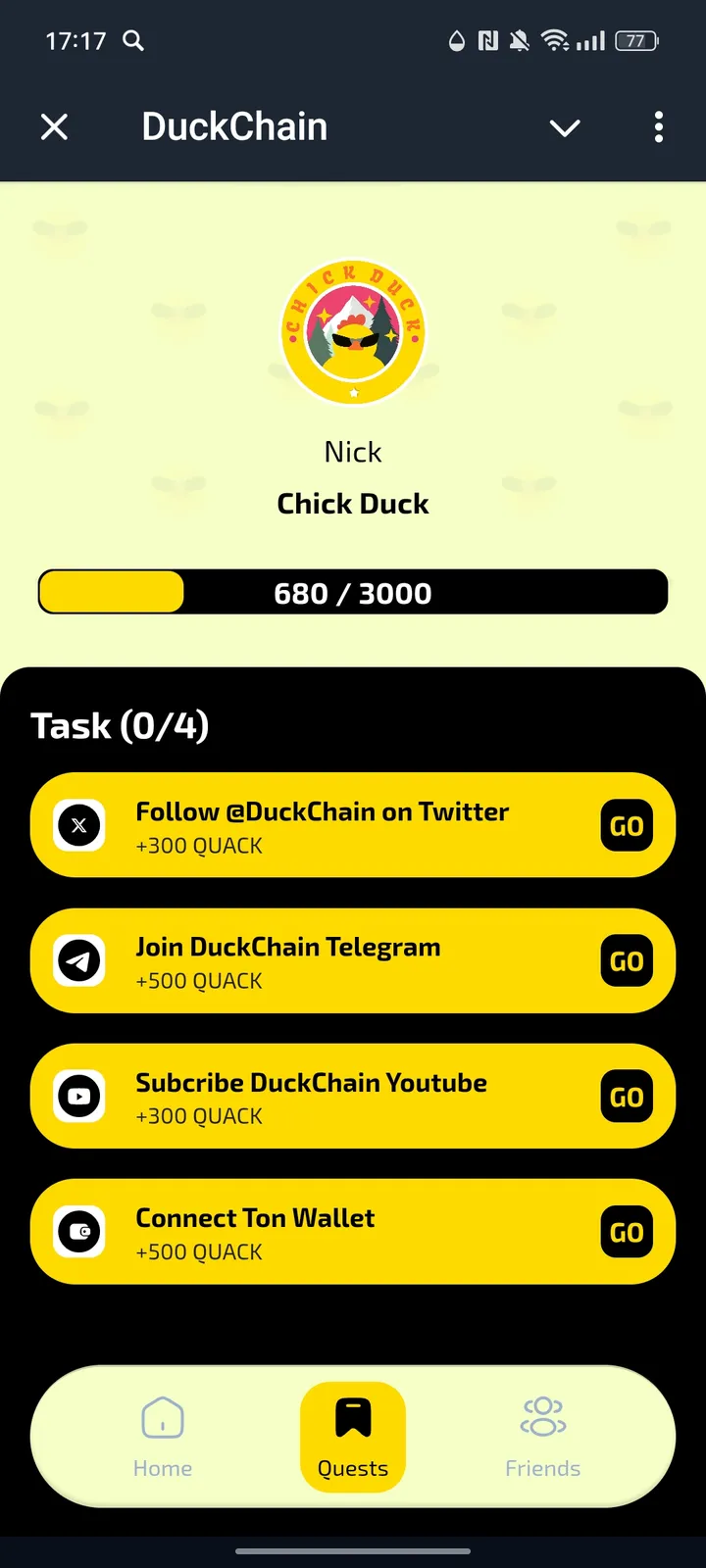Tap the search icon in status bar
The image size is (706, 1568).
tap(133, 41)
